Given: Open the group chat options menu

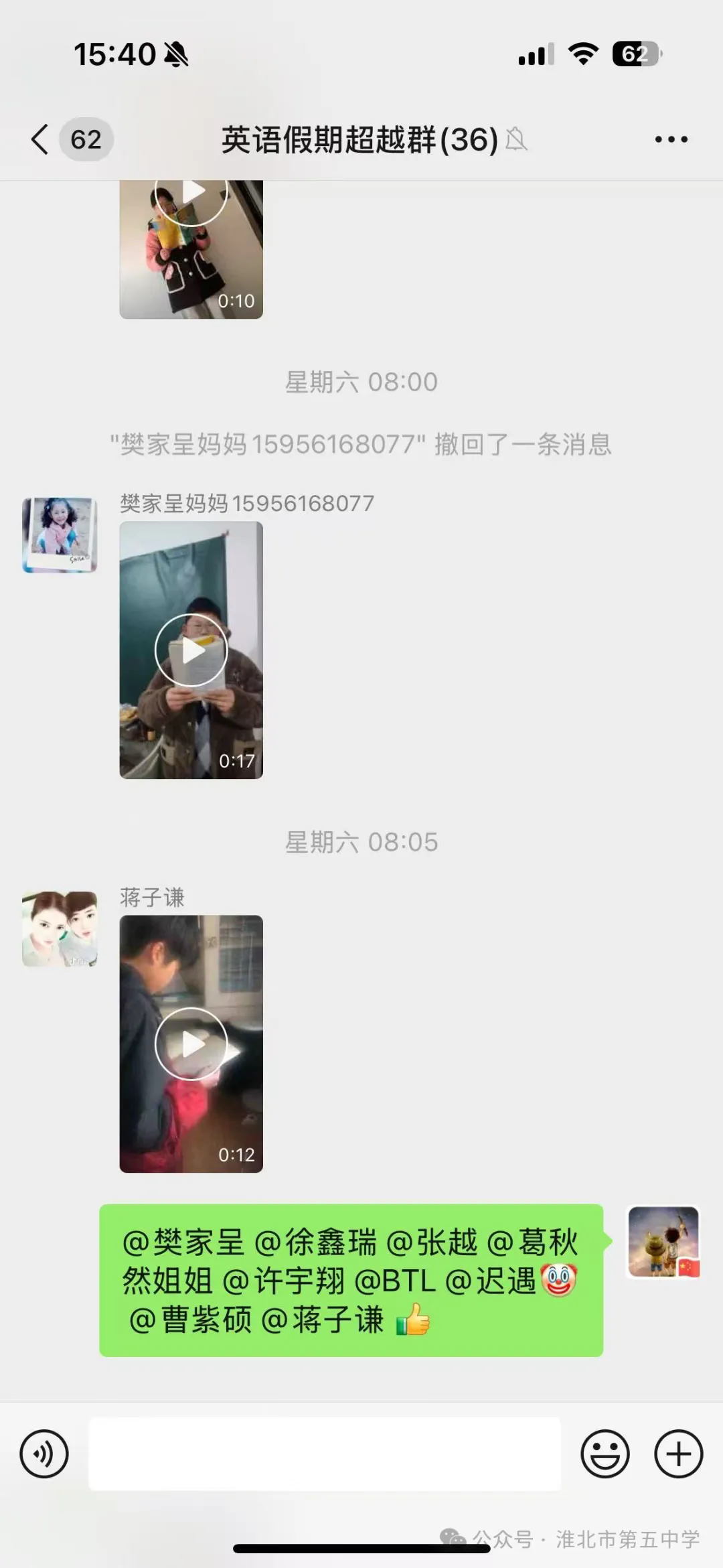Looking at the screenshot, I should point(671,139).
